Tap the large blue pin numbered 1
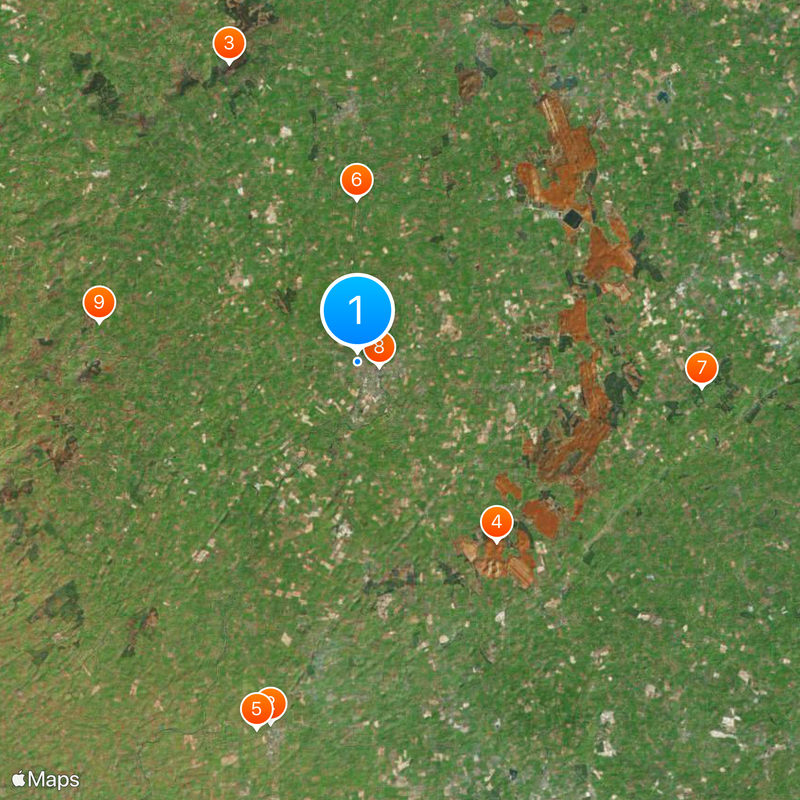 point(357,310)
